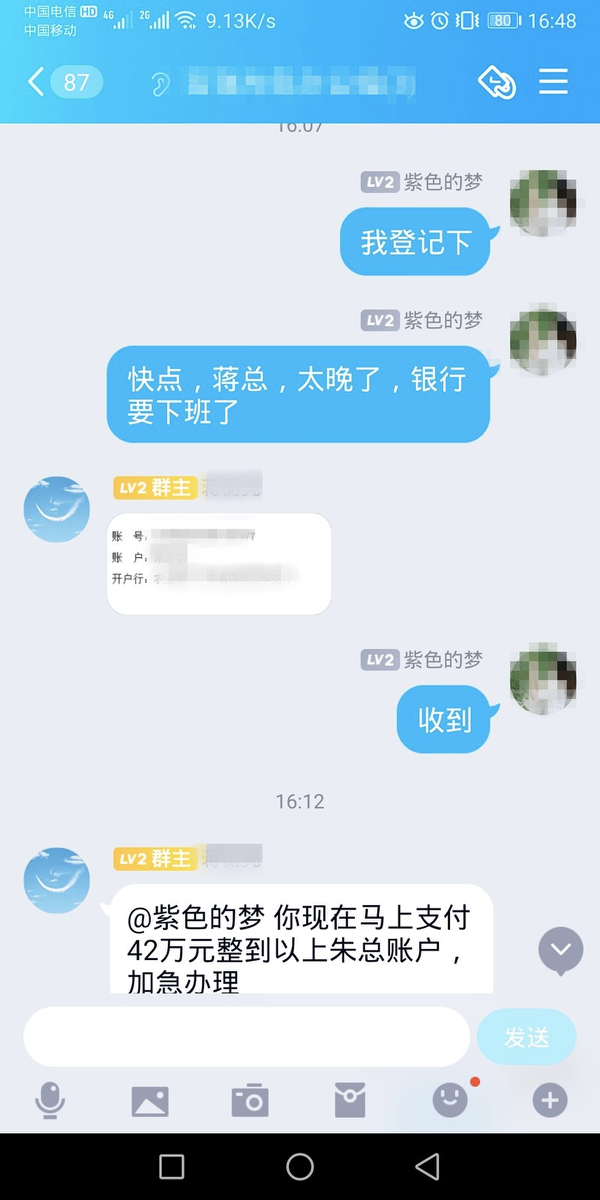The height and width of the screenshot is (1200, 600).
Task: Open the group menu with three lines
Action: pos(553,82)
